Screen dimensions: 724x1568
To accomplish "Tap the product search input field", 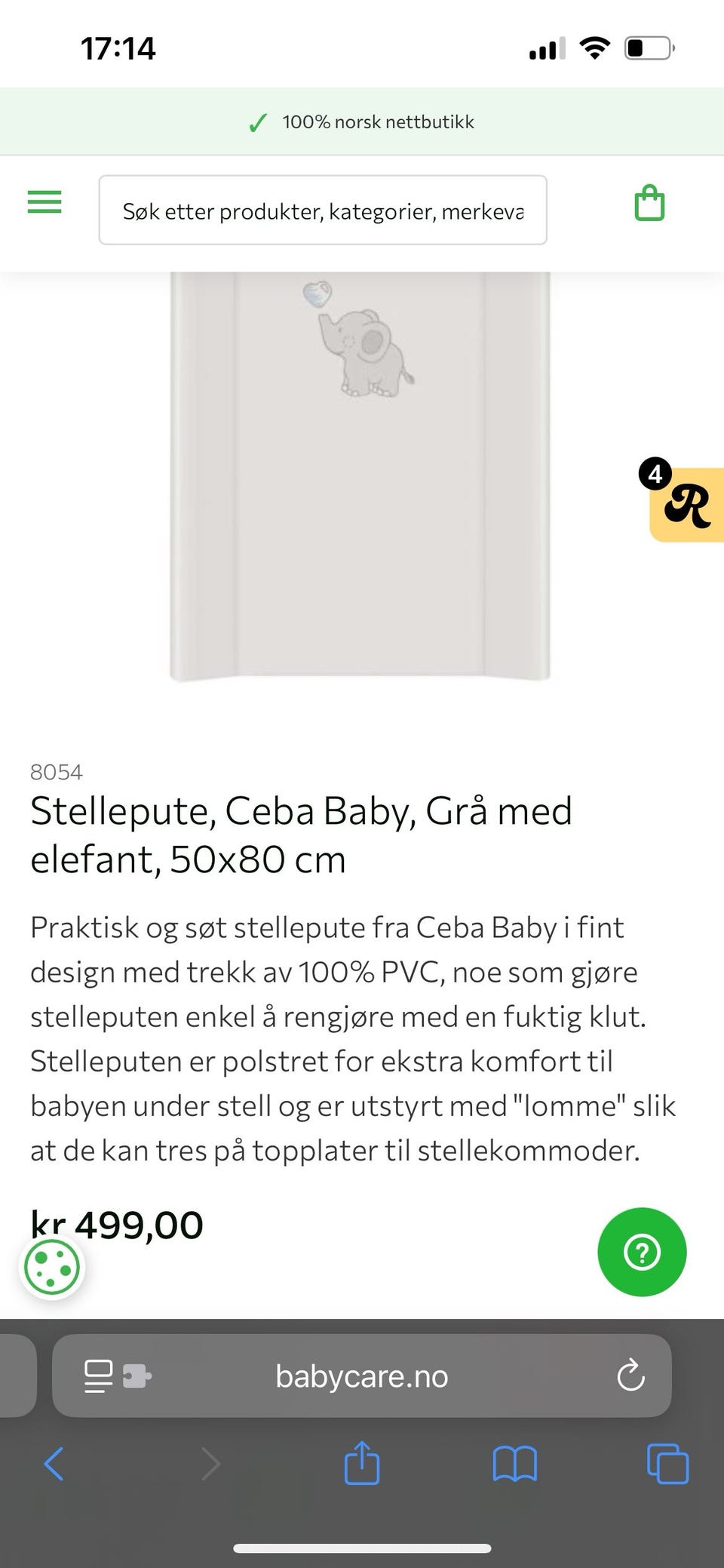I will pyautogui.click(x=323, y=210).
